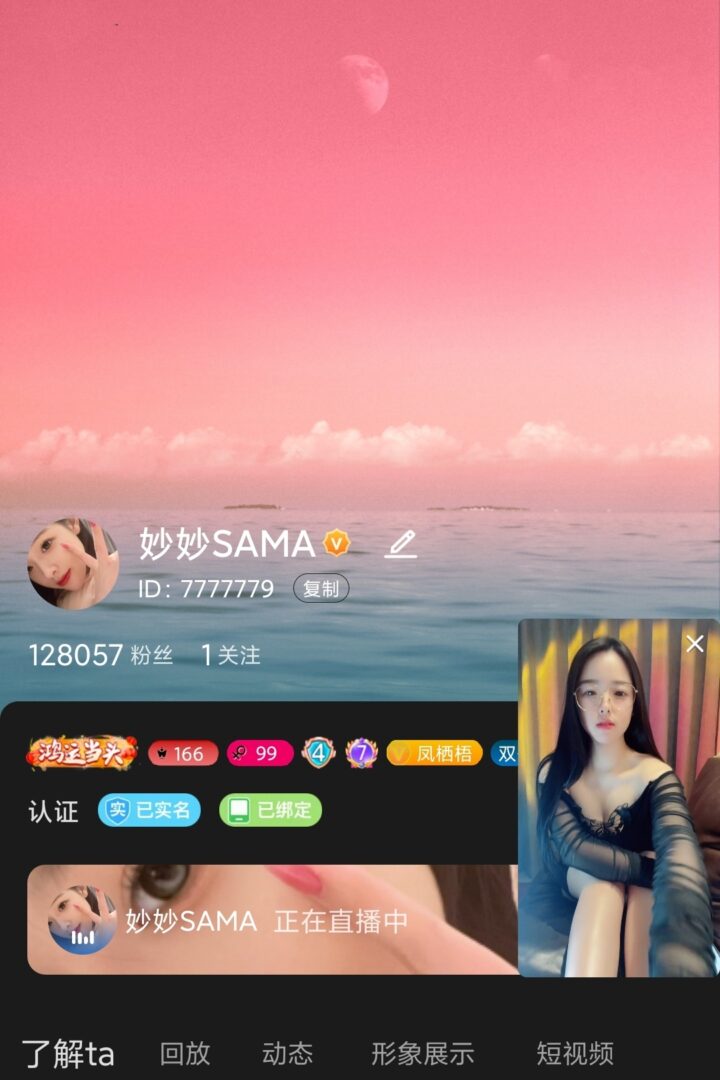Open the profile avatar picture
720x1080 pixels.
point(73,563)
